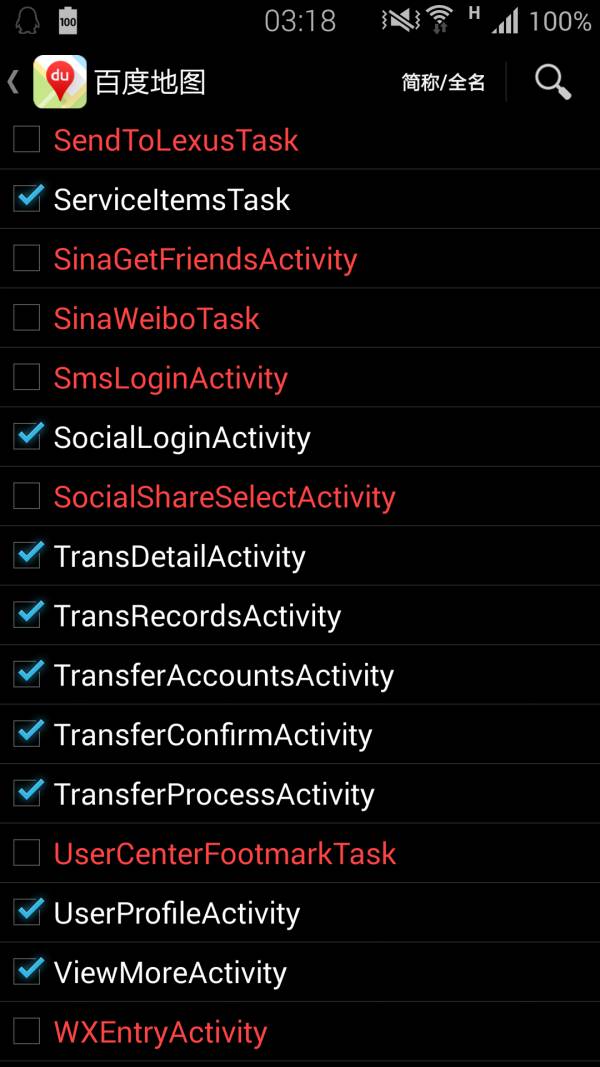Select the SmsLoginActivity checkbox

[x=27, y=377]
